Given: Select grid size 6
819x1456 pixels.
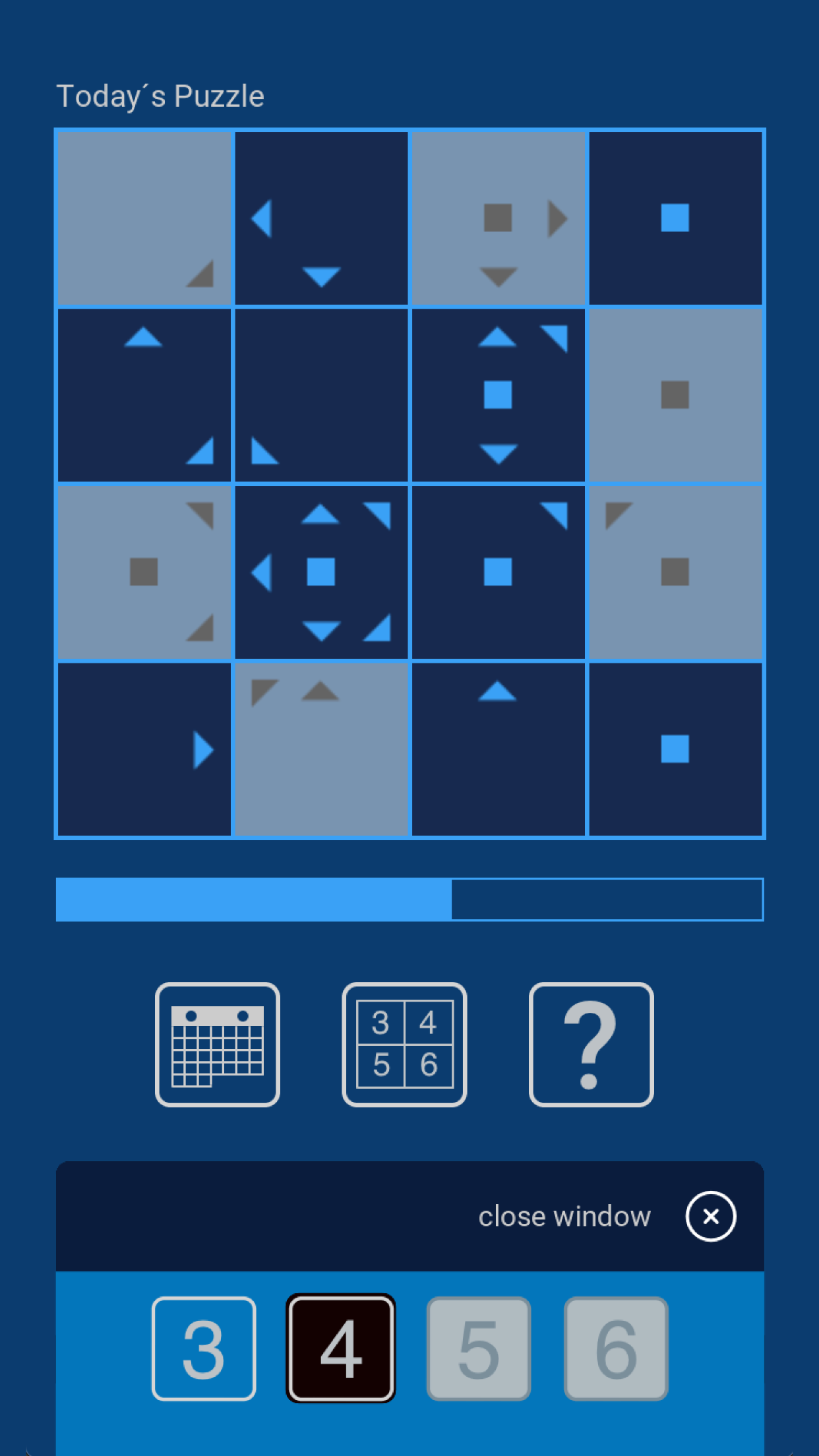Looking at the screenshot, I should pos(616,1349).
